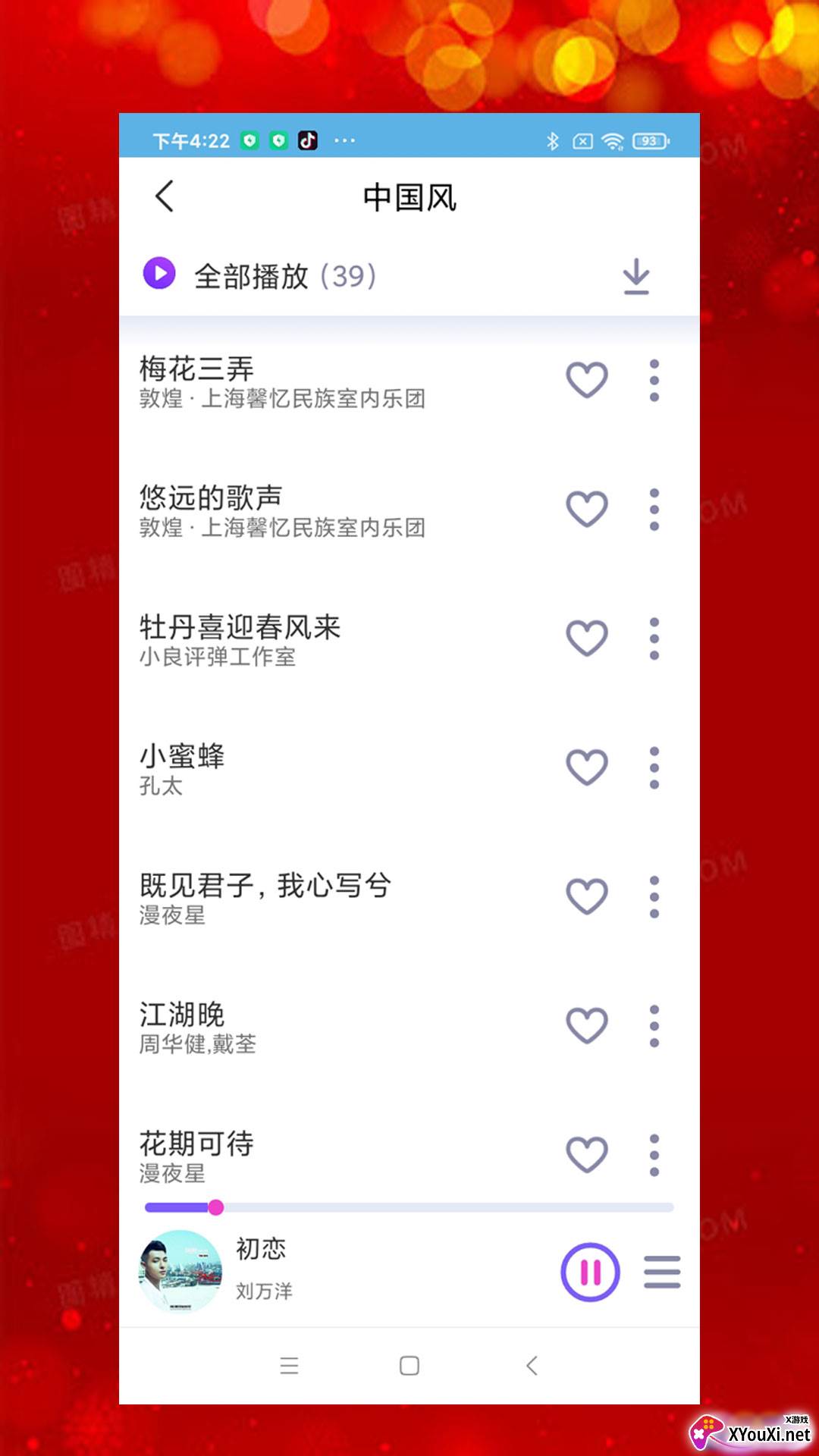Favorite the song 小蜜蜂
Image resolution: width=819 pixels, height=1456 pixels.
click(x=587, y=767)
